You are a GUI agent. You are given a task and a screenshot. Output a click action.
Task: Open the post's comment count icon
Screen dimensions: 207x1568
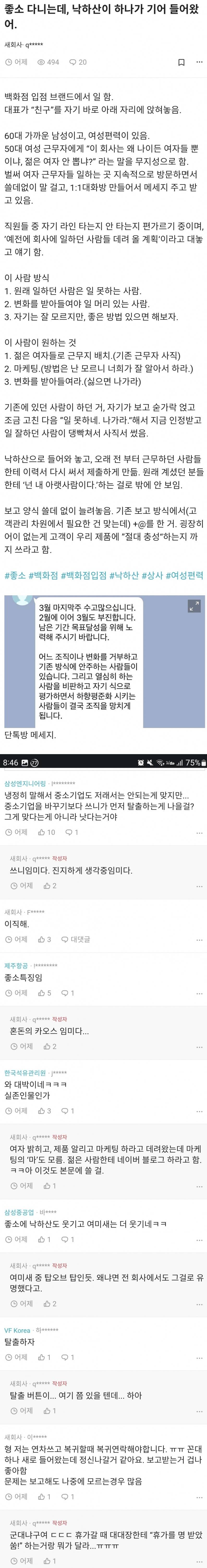click(78, 62)
